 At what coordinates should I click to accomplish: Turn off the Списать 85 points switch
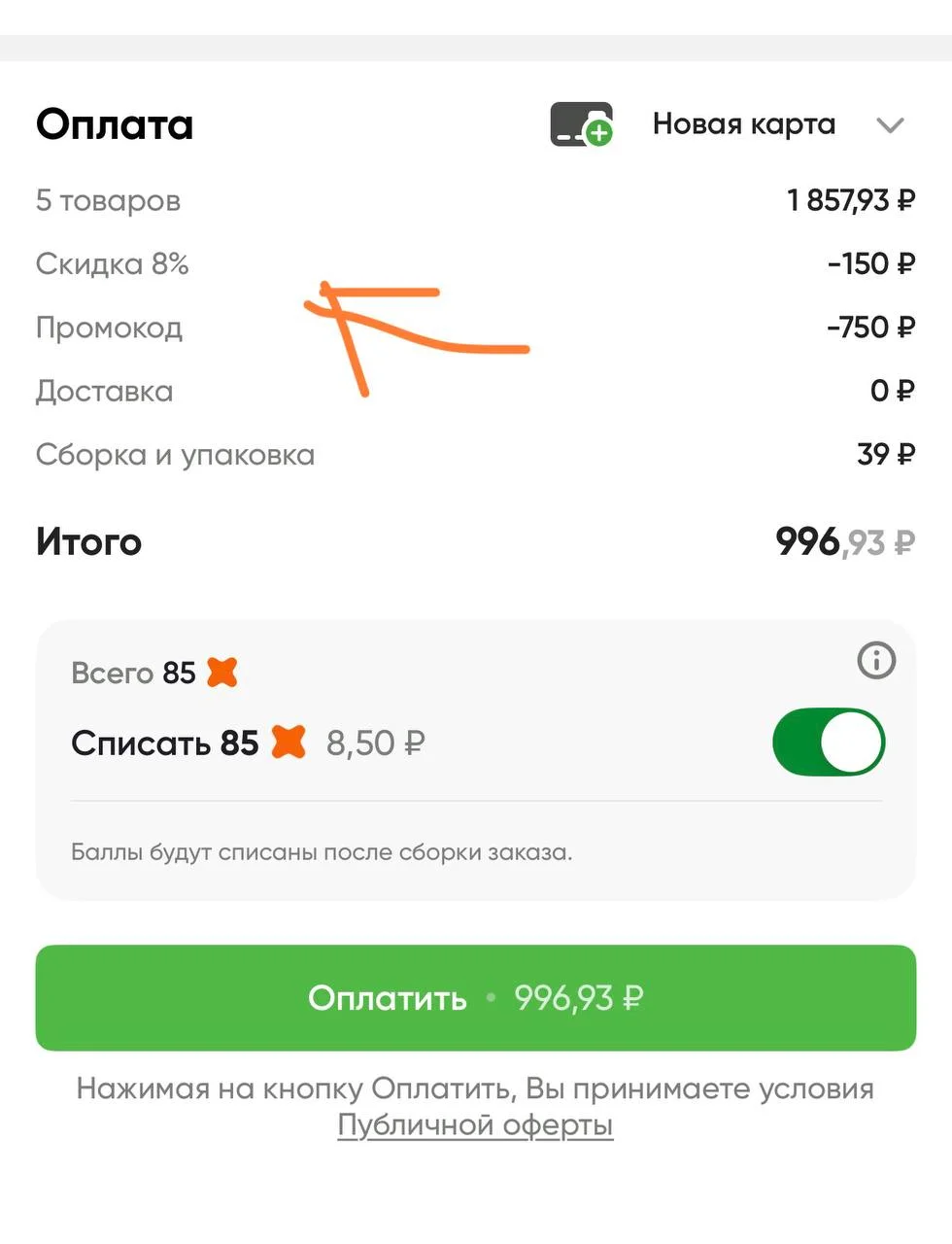click(829, 743)
